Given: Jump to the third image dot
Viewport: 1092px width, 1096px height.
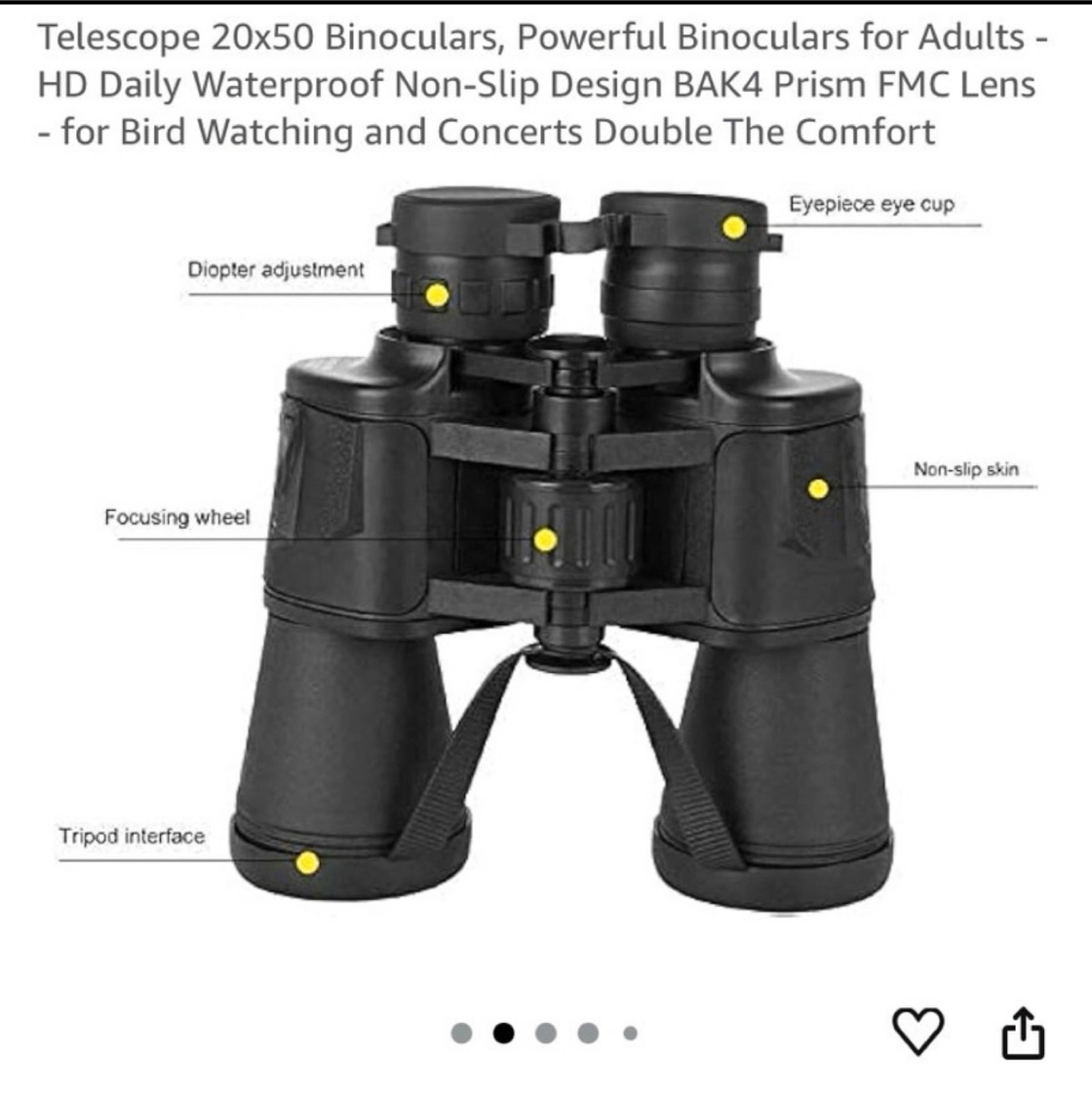Looking at the screenshot, I should click(546, 1033).
